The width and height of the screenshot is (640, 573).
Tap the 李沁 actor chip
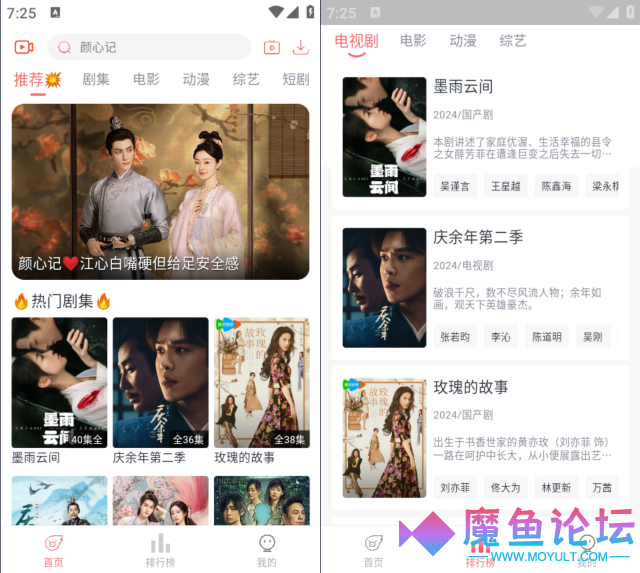pos(500,337)
